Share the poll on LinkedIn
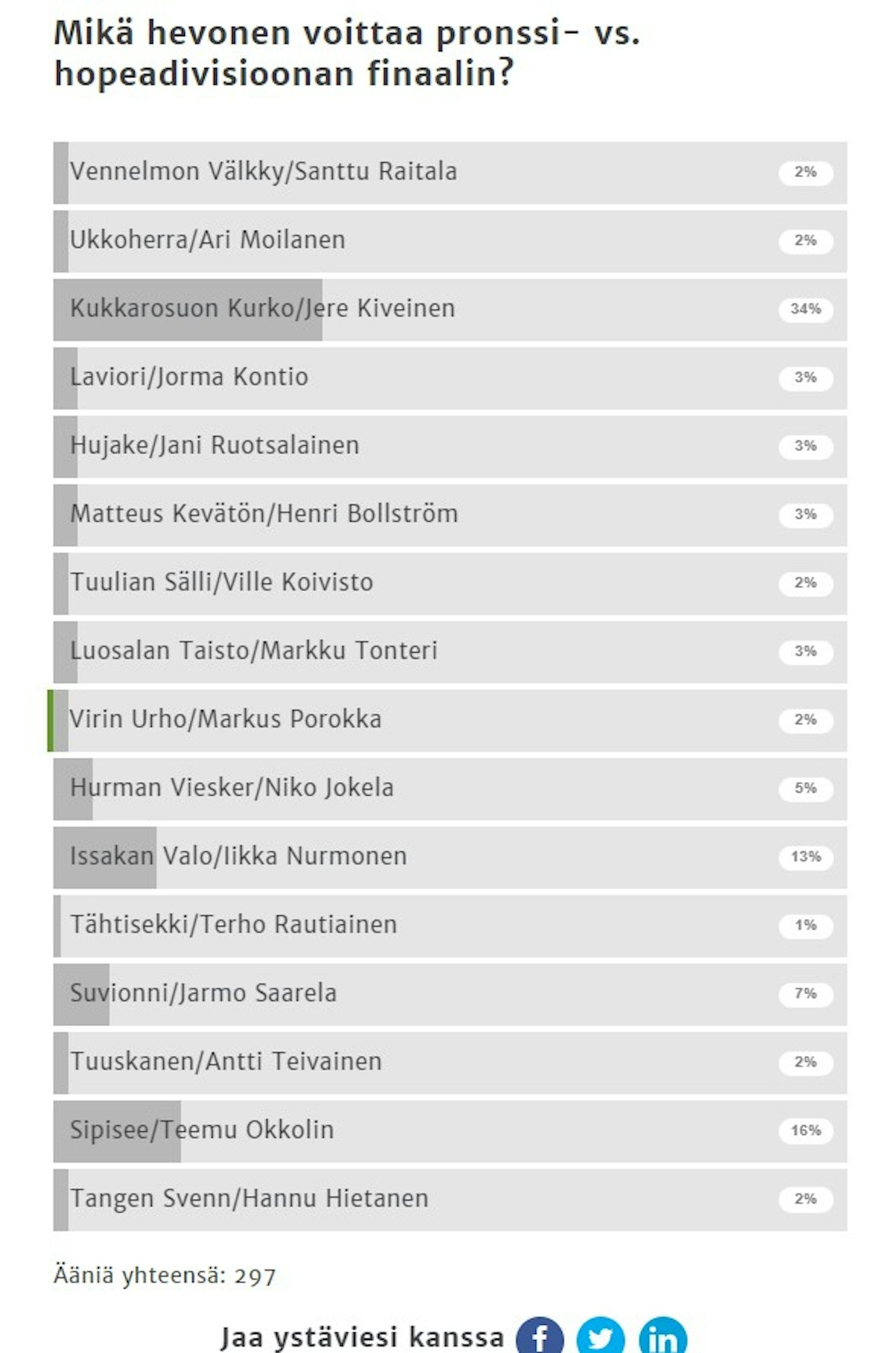The height and width of the screenshot is (1353, 896). click(663, 1337)
